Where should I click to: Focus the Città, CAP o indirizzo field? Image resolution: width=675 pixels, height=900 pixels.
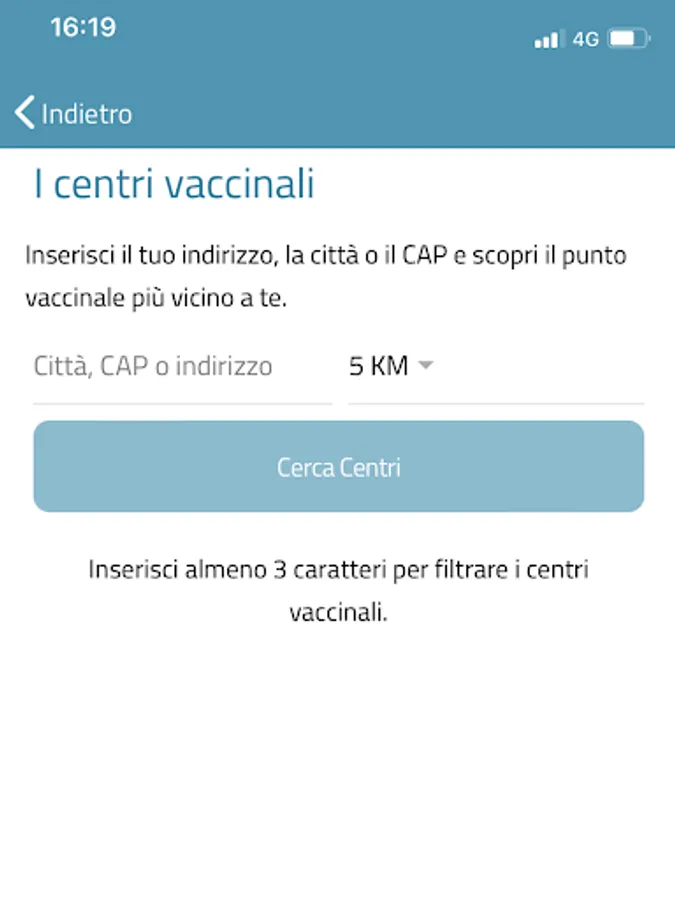pos(183,367)
